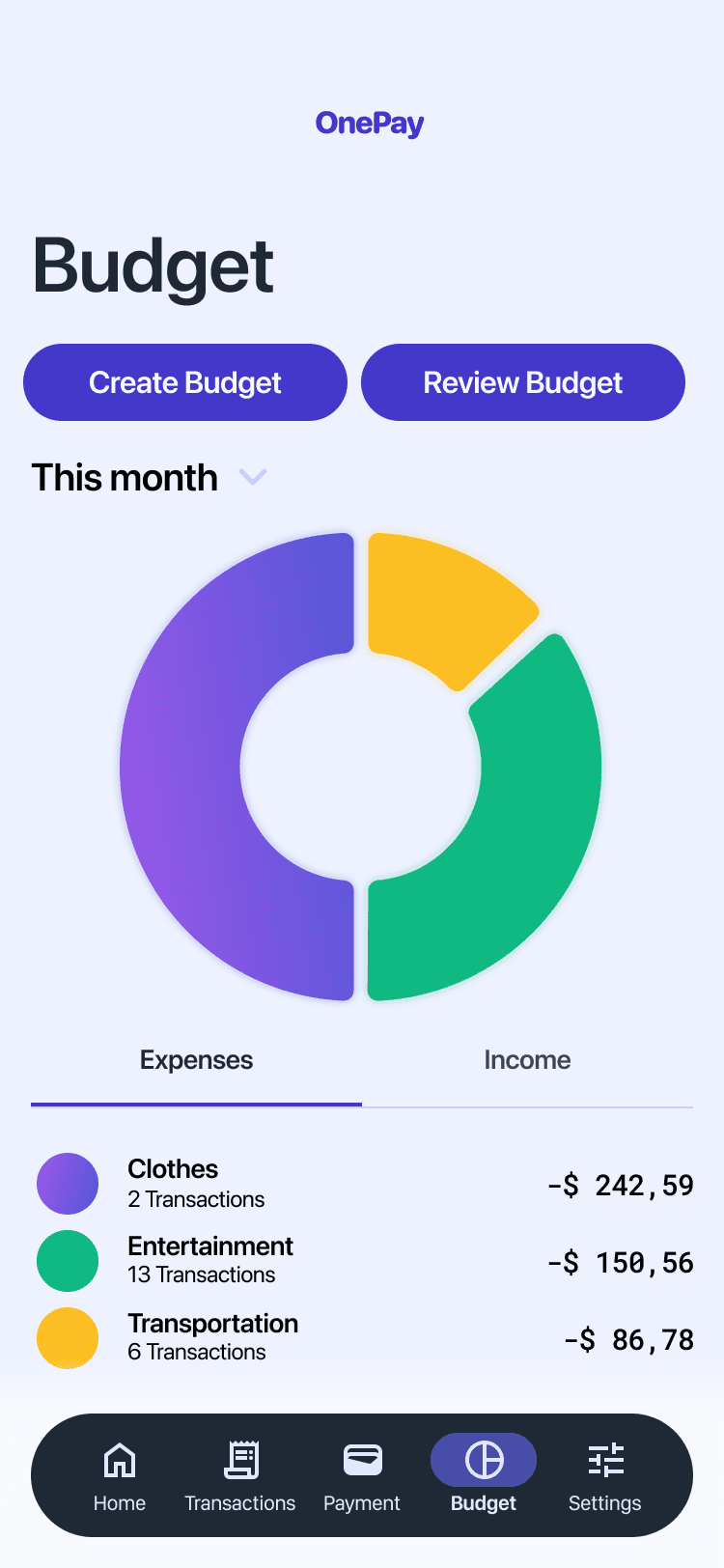This screenshot has width=724, height=1568.
Task: Open the Clothes expense row
Action: click(x=365, y=1184)
